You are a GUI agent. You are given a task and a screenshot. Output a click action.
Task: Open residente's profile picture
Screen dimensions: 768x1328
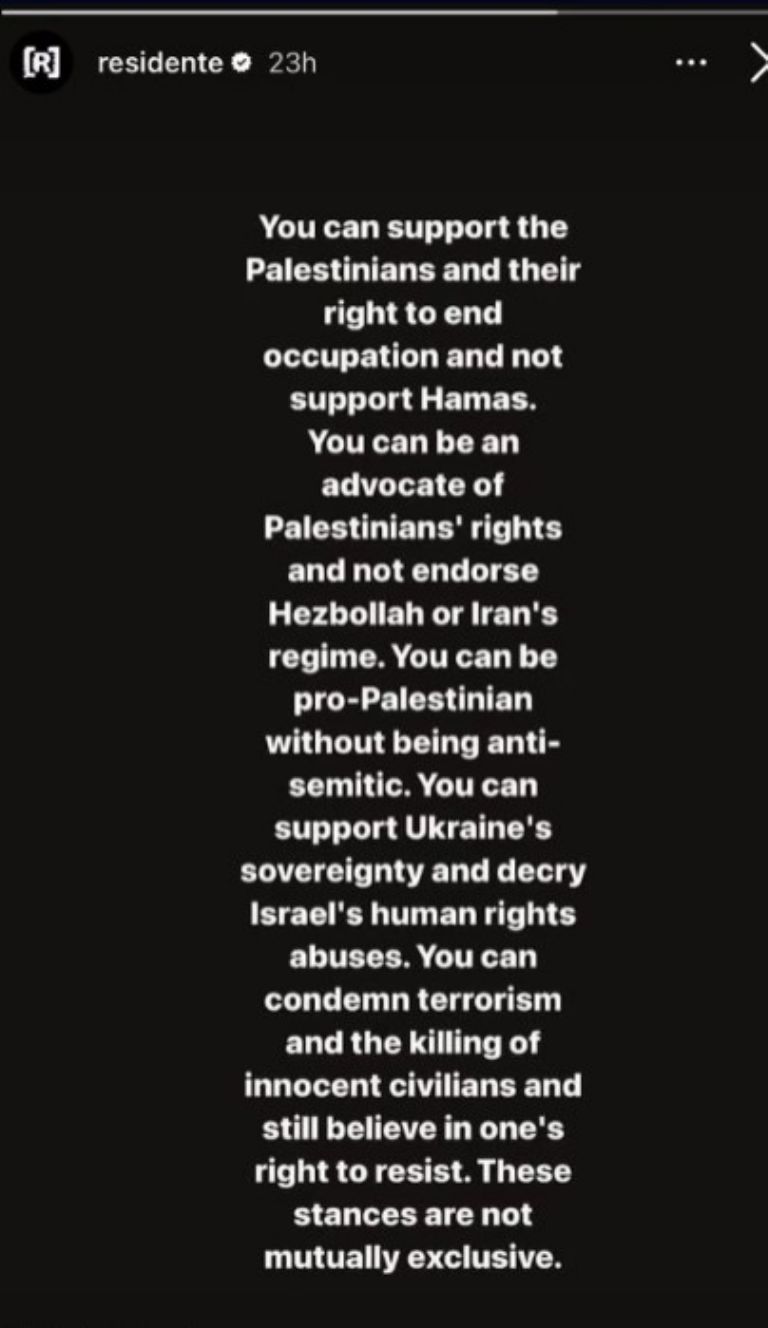coord(40,64)
